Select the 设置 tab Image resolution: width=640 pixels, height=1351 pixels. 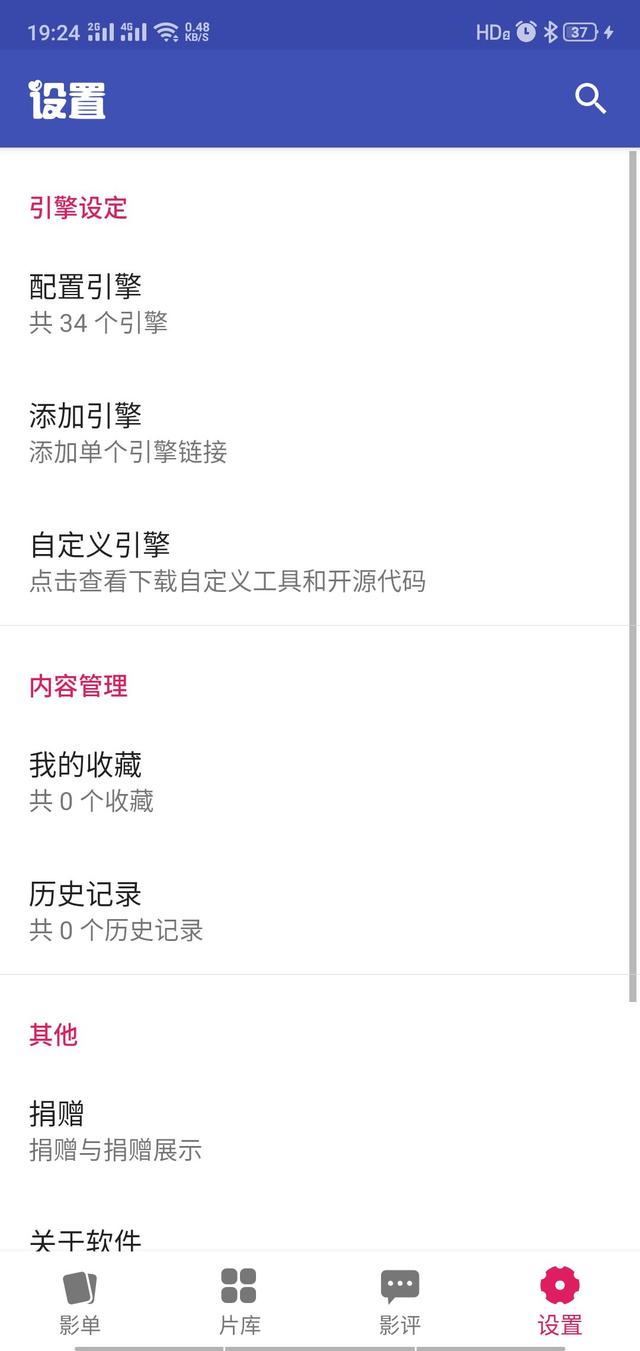559,1302
